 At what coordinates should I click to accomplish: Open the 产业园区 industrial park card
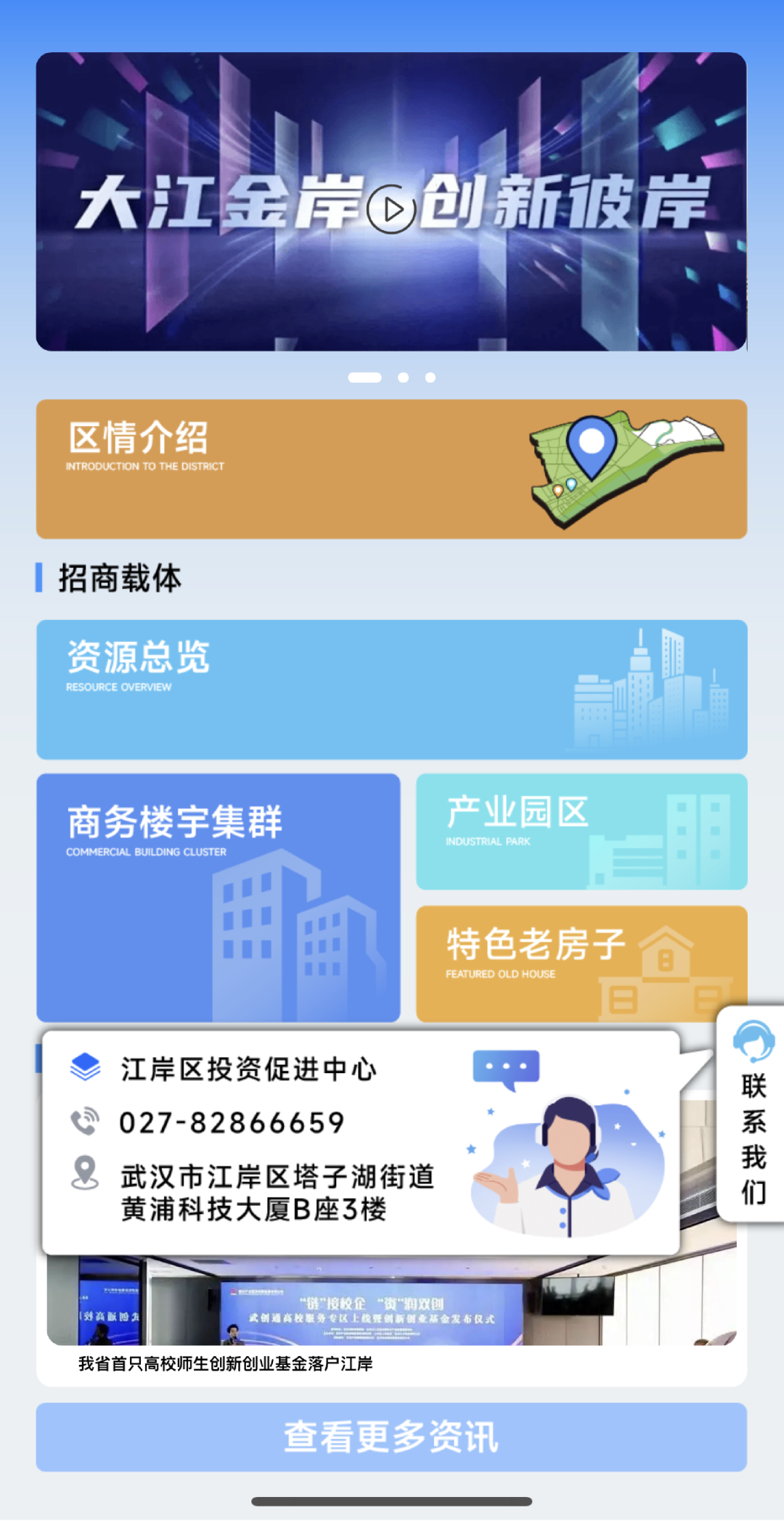tap(581, 831)
